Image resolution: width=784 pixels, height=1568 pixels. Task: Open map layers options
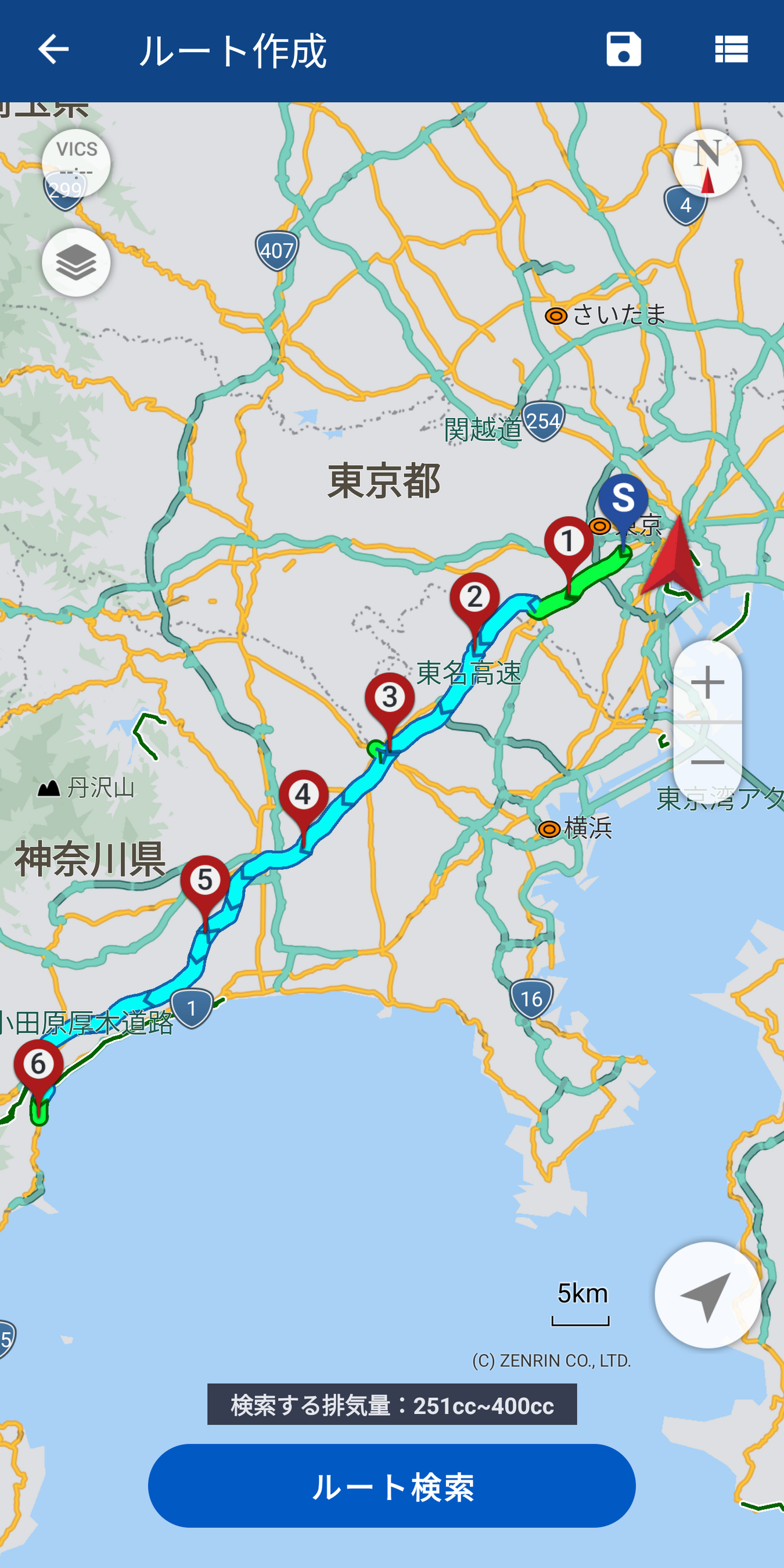tap(76, 262)
